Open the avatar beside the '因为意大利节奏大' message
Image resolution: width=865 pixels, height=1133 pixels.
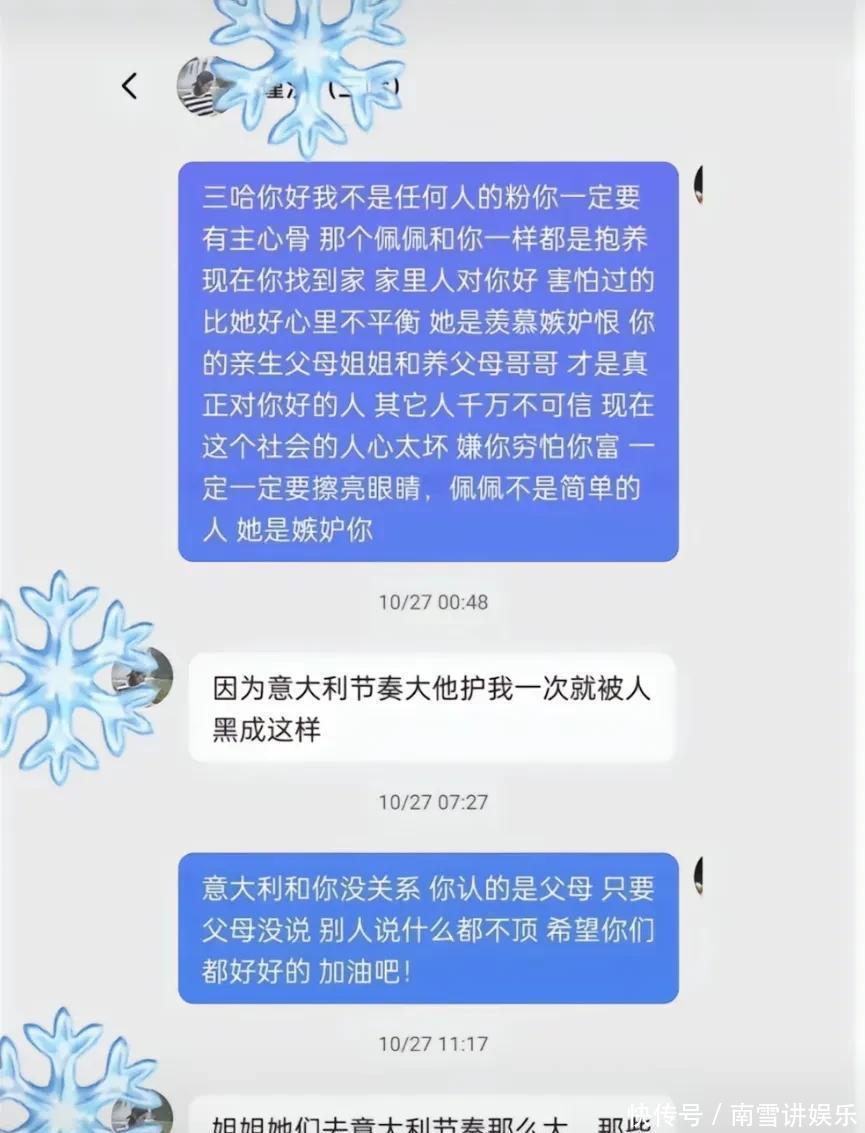(x=143, y=678)
